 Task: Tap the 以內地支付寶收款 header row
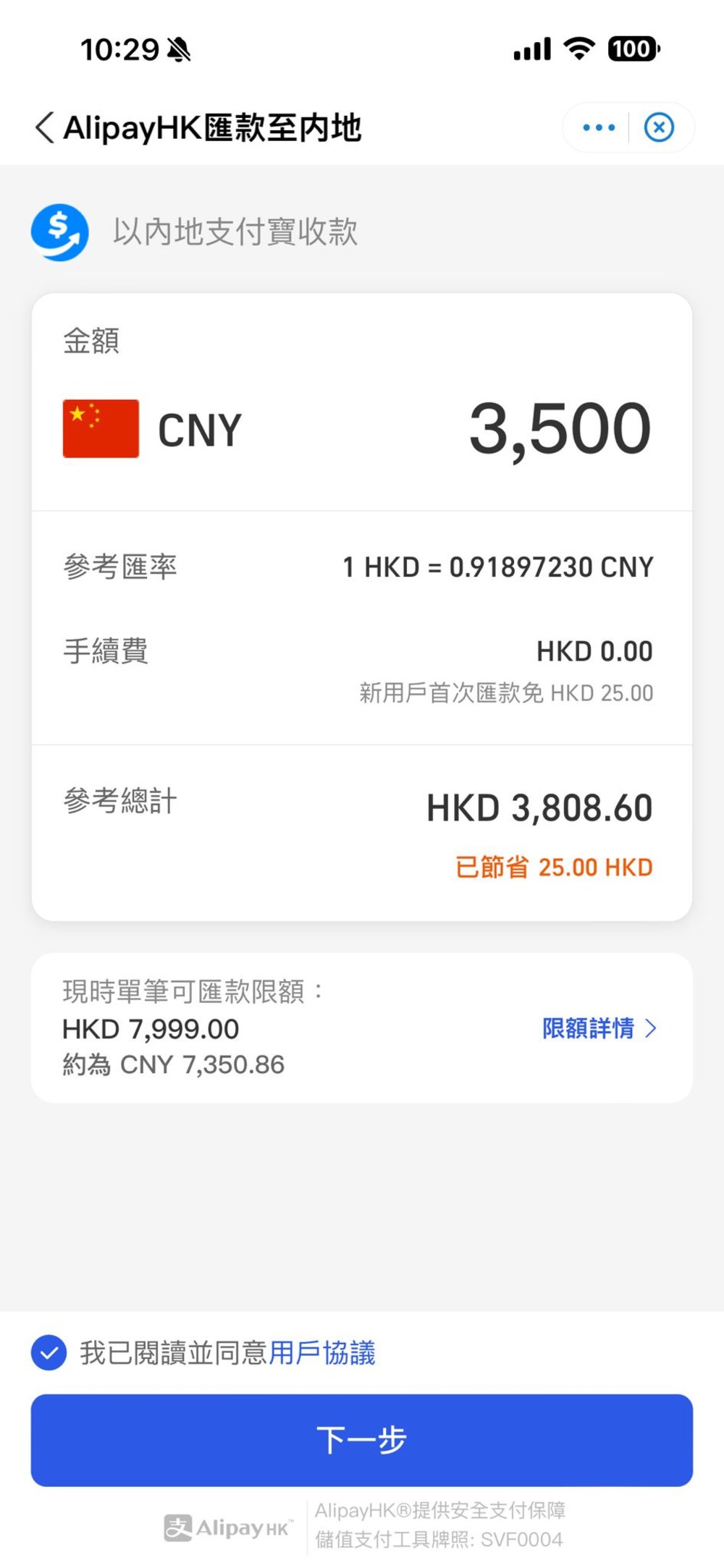(235, 232)
